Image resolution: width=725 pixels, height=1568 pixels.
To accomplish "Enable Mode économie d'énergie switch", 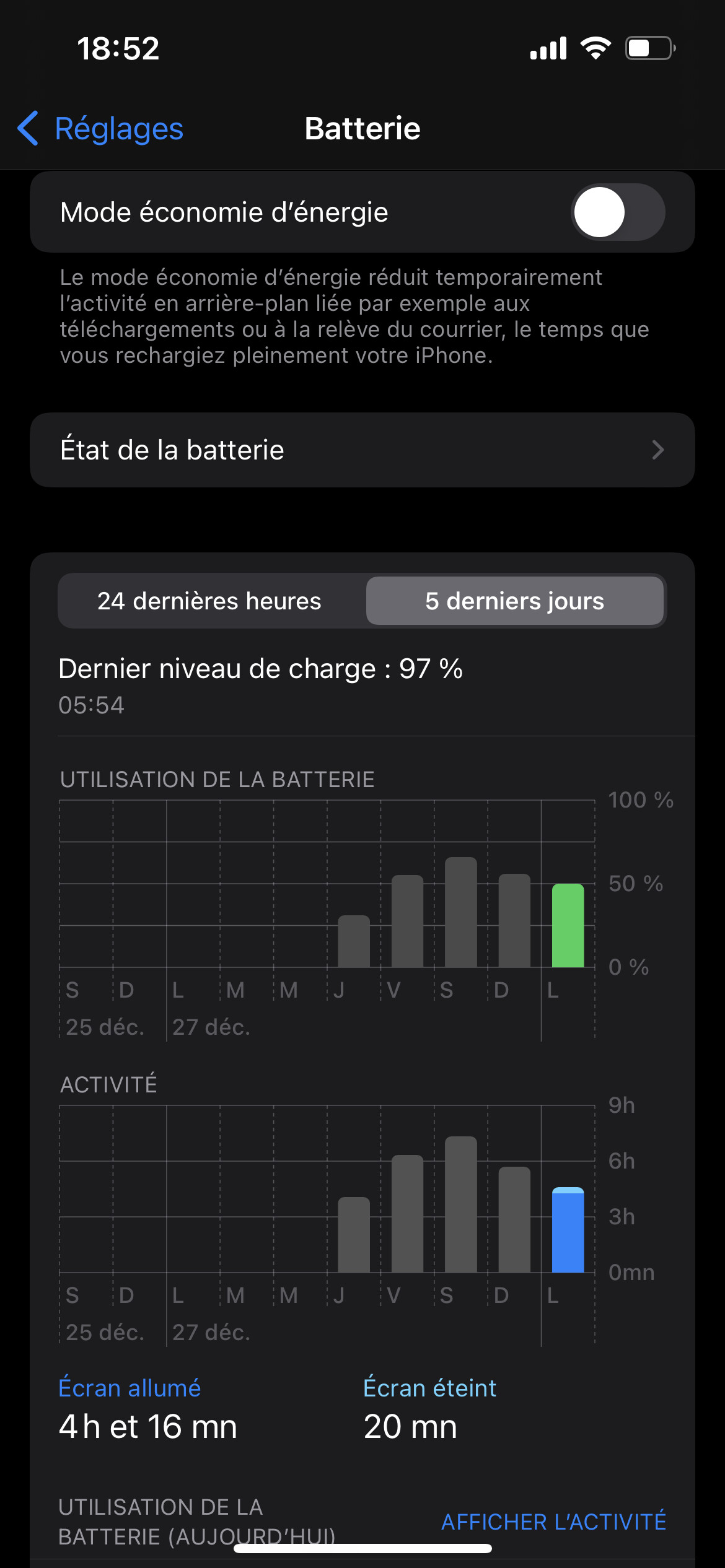I will [x=617, y=212].
